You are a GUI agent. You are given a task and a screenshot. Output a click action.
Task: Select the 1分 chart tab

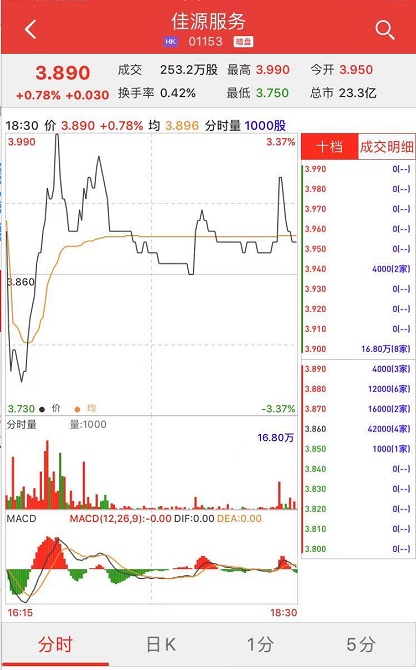click(x=261, y=644)
